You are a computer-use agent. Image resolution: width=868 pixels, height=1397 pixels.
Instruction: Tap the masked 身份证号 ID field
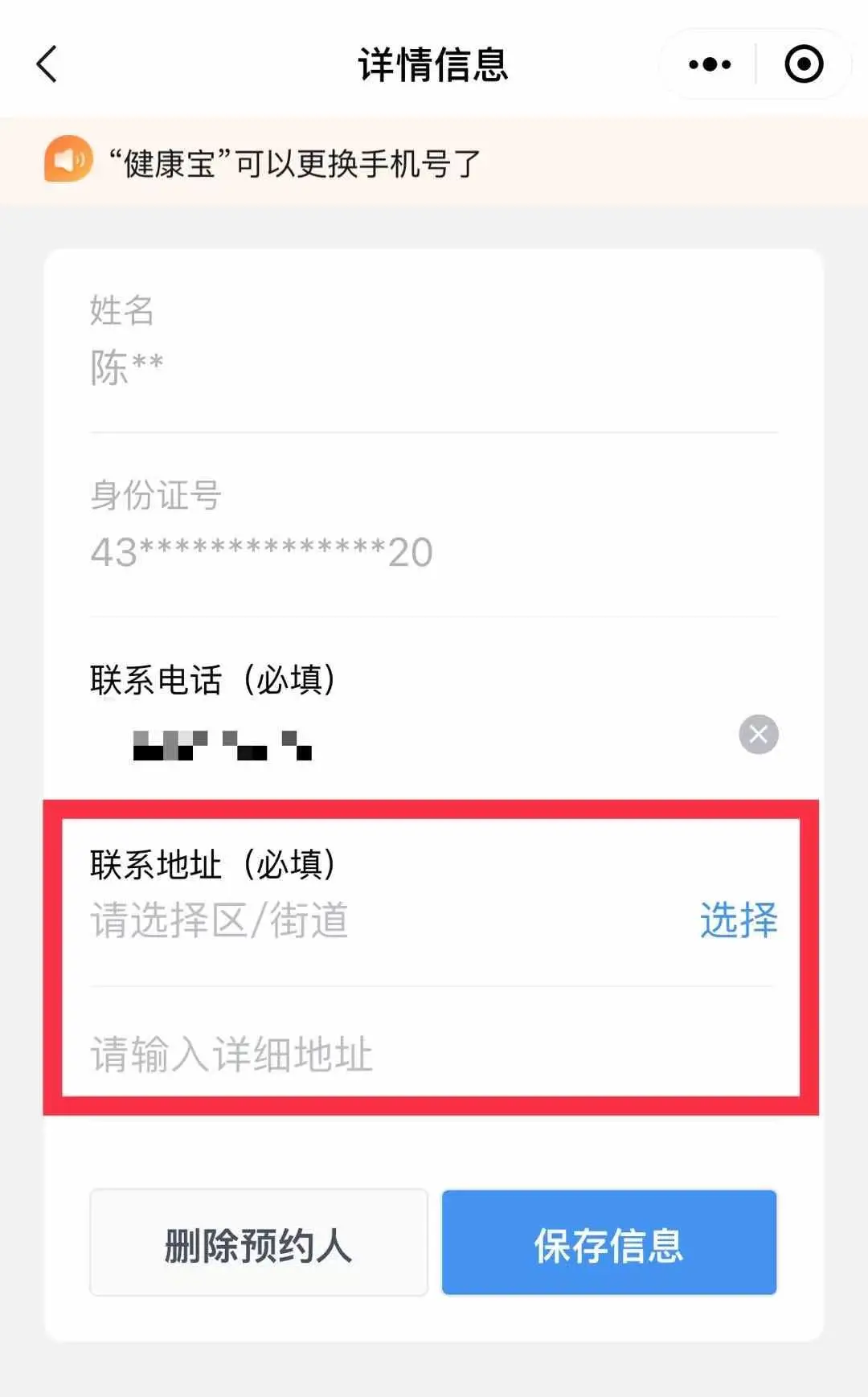(260, 551)
